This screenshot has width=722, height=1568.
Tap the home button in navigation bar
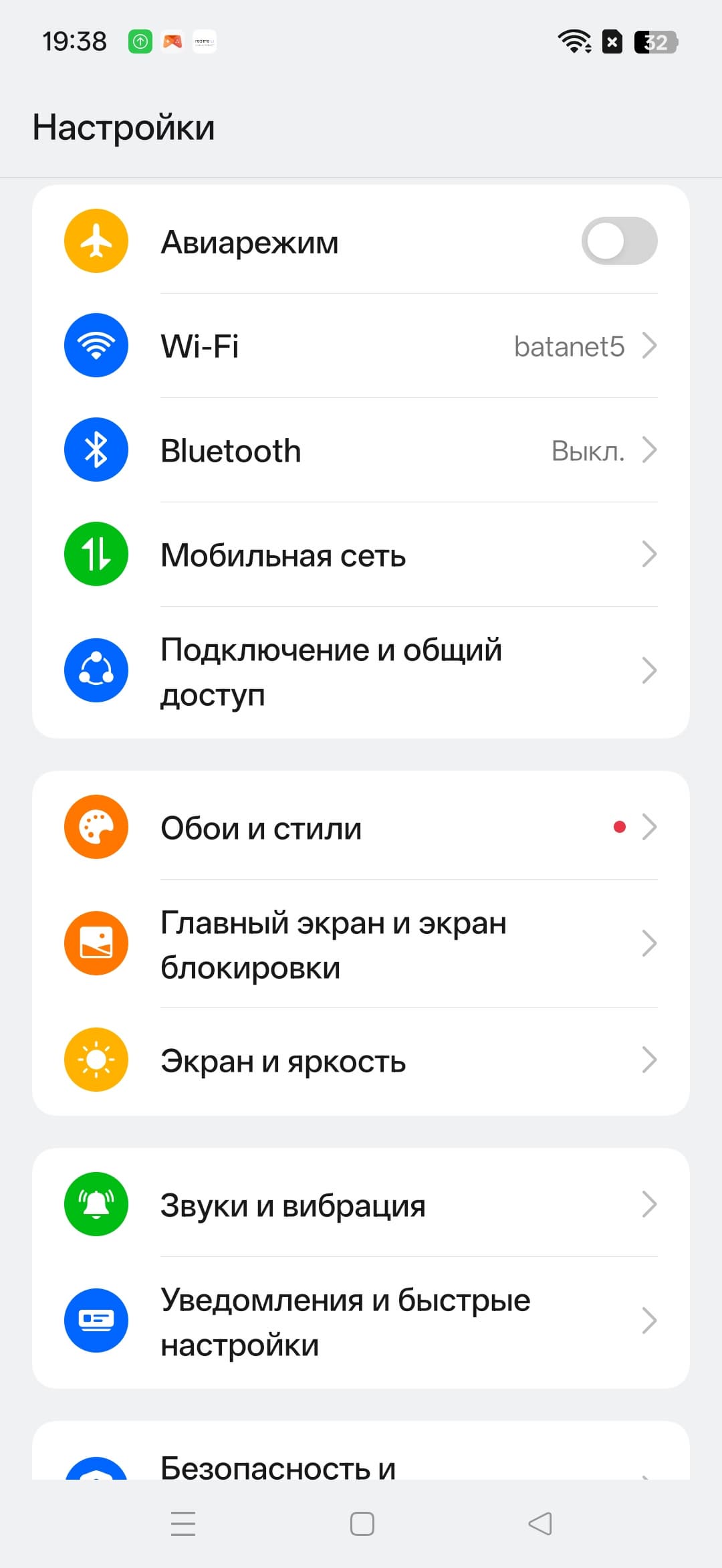(362, 1524)
